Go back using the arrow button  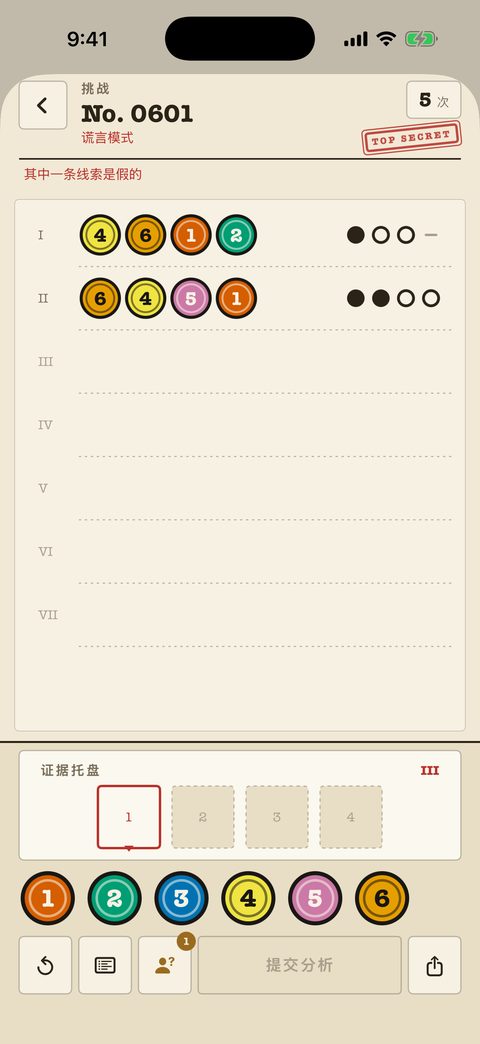[43, 105]
